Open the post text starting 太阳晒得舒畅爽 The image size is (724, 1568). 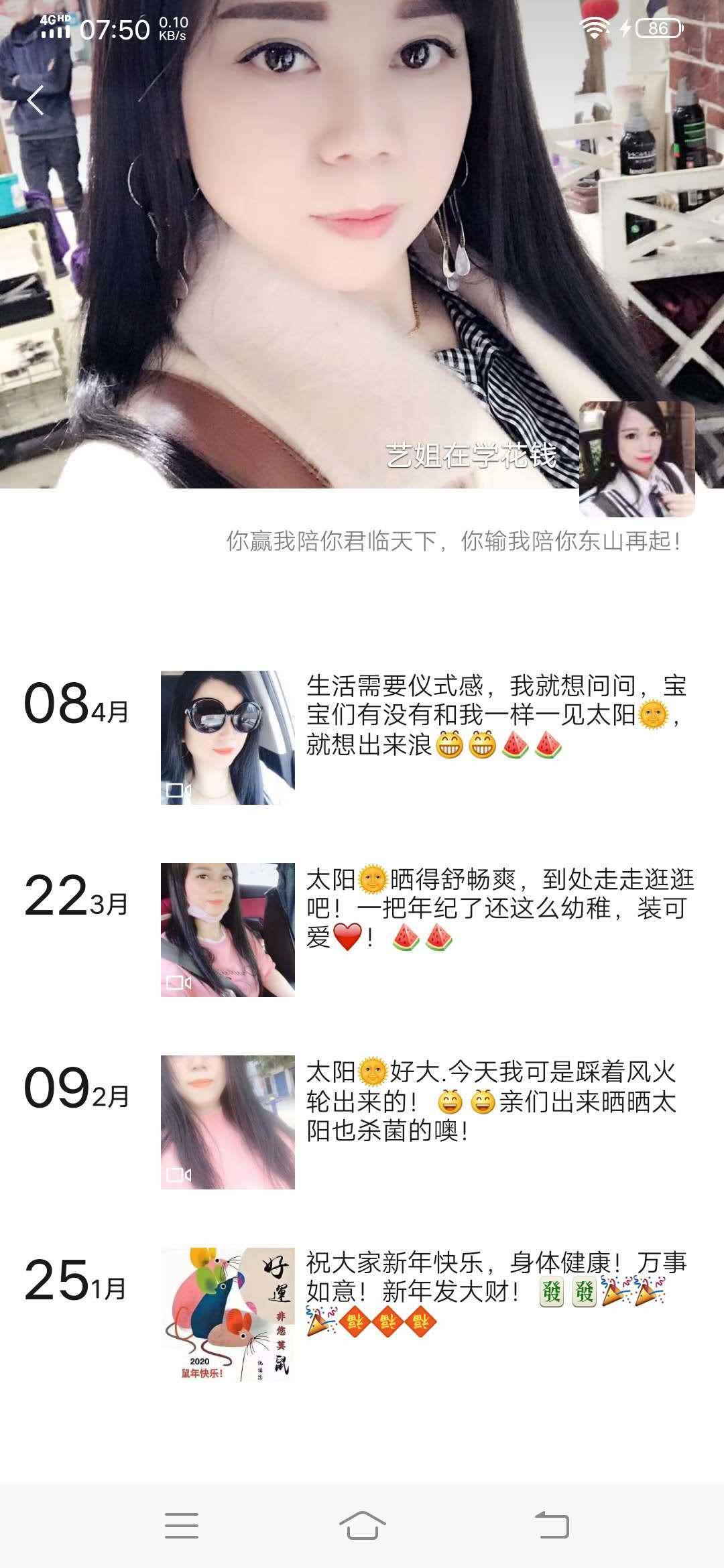coord(499,908)
